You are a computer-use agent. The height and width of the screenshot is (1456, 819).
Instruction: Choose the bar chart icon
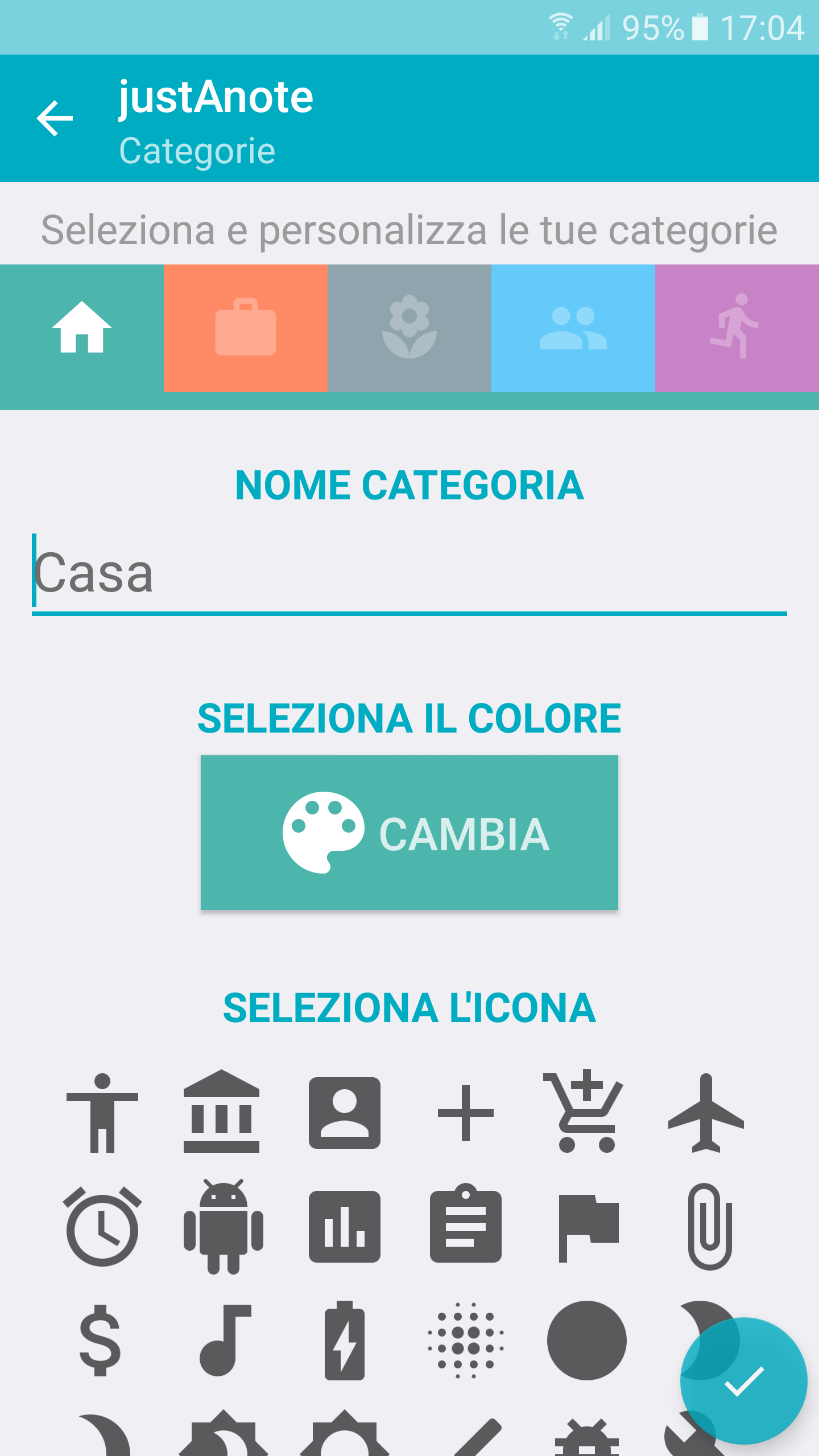(345, 1226)
